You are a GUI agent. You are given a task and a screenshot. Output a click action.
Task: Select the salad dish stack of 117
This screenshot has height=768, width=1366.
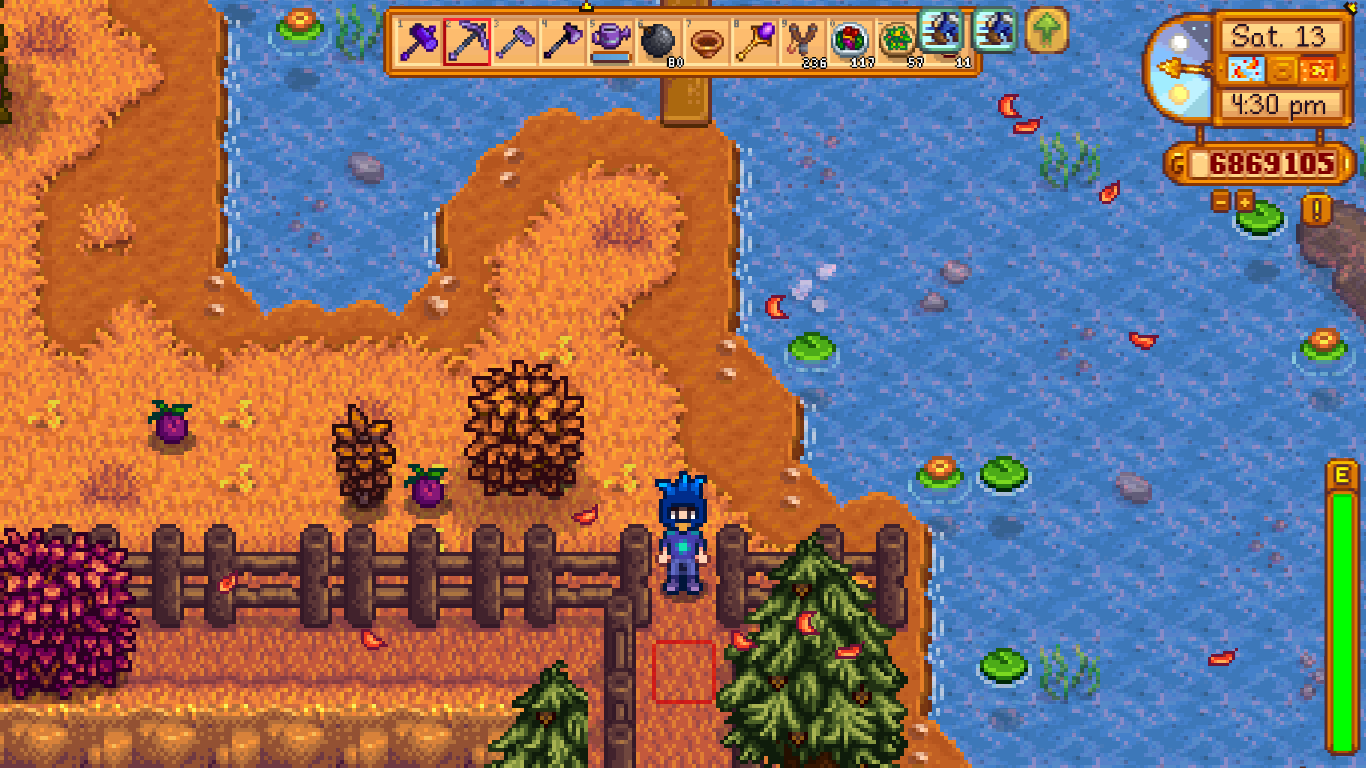[850, 42]
